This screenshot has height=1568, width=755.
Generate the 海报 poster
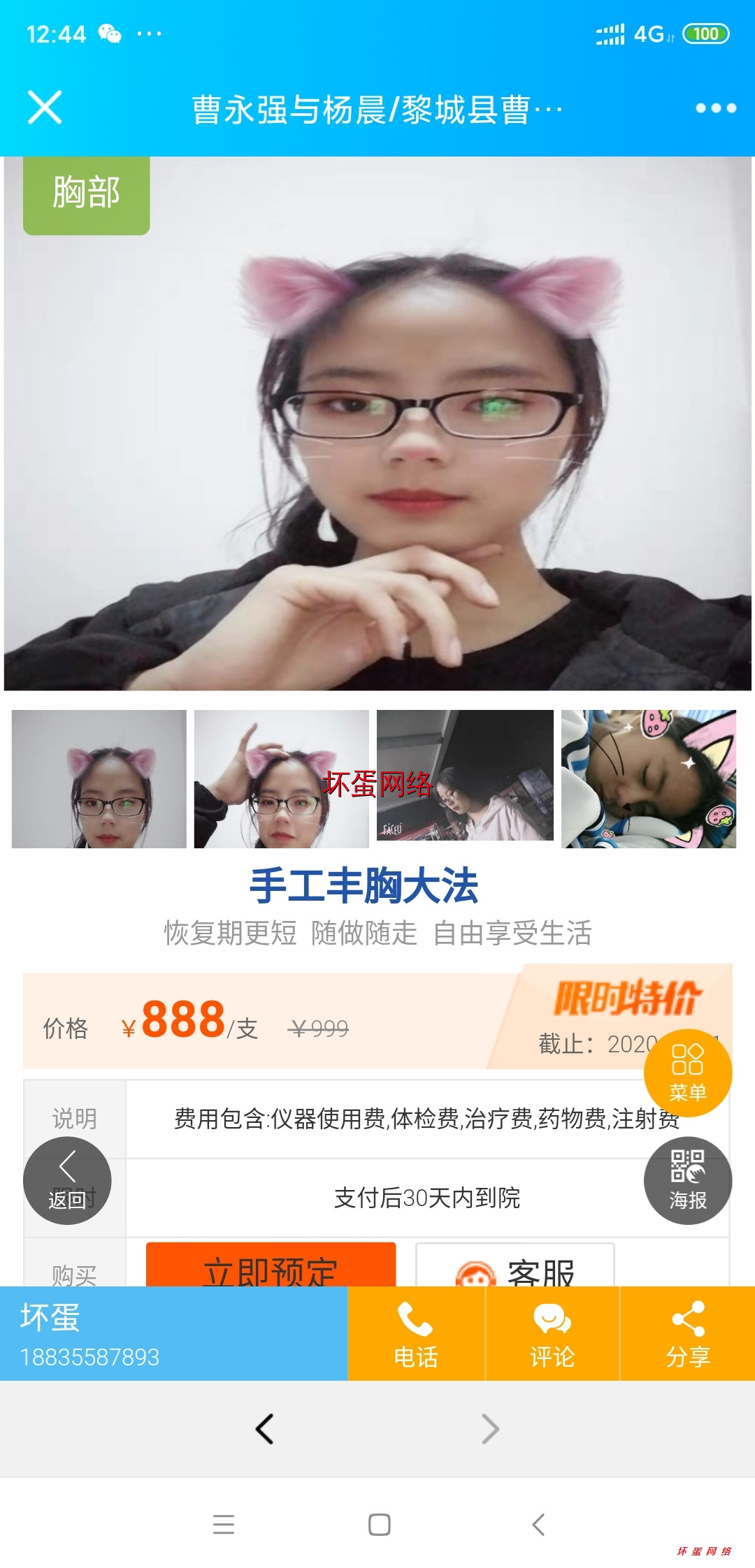pyautogui.click(x=687, y=1180)
